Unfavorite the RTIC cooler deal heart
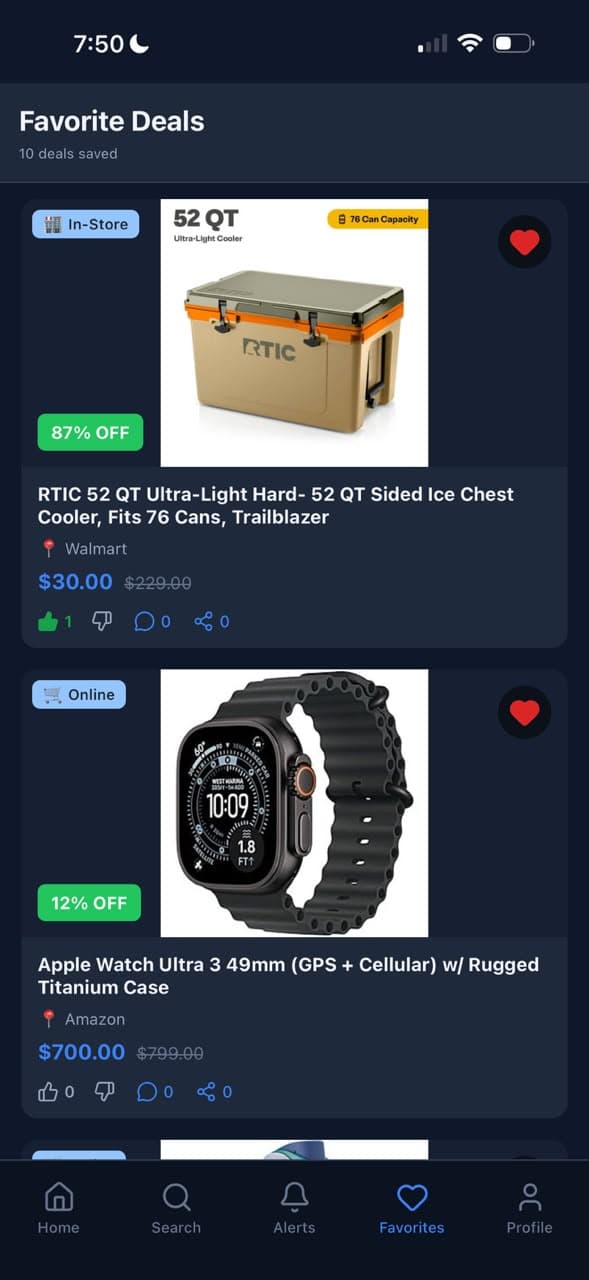 tap(524, 242)
